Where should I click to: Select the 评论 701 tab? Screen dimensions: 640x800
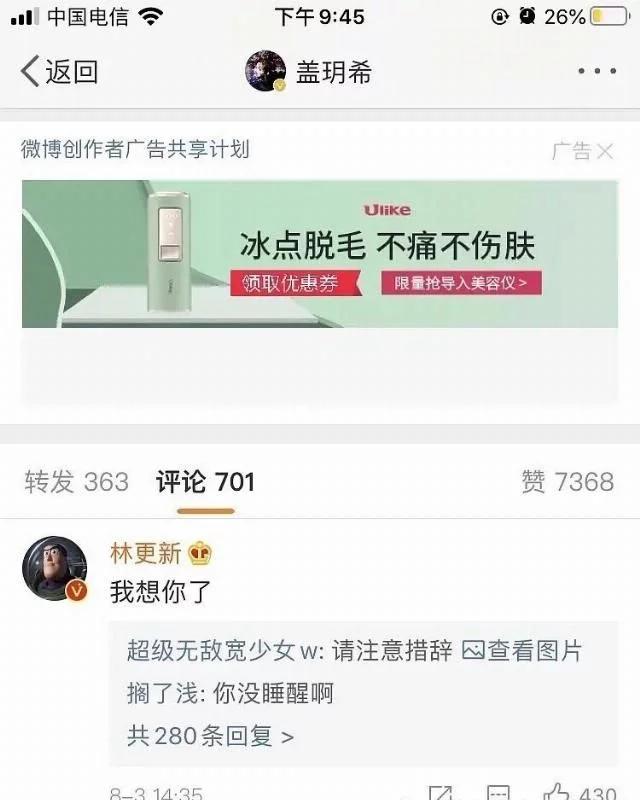click(x=205, y=482)
